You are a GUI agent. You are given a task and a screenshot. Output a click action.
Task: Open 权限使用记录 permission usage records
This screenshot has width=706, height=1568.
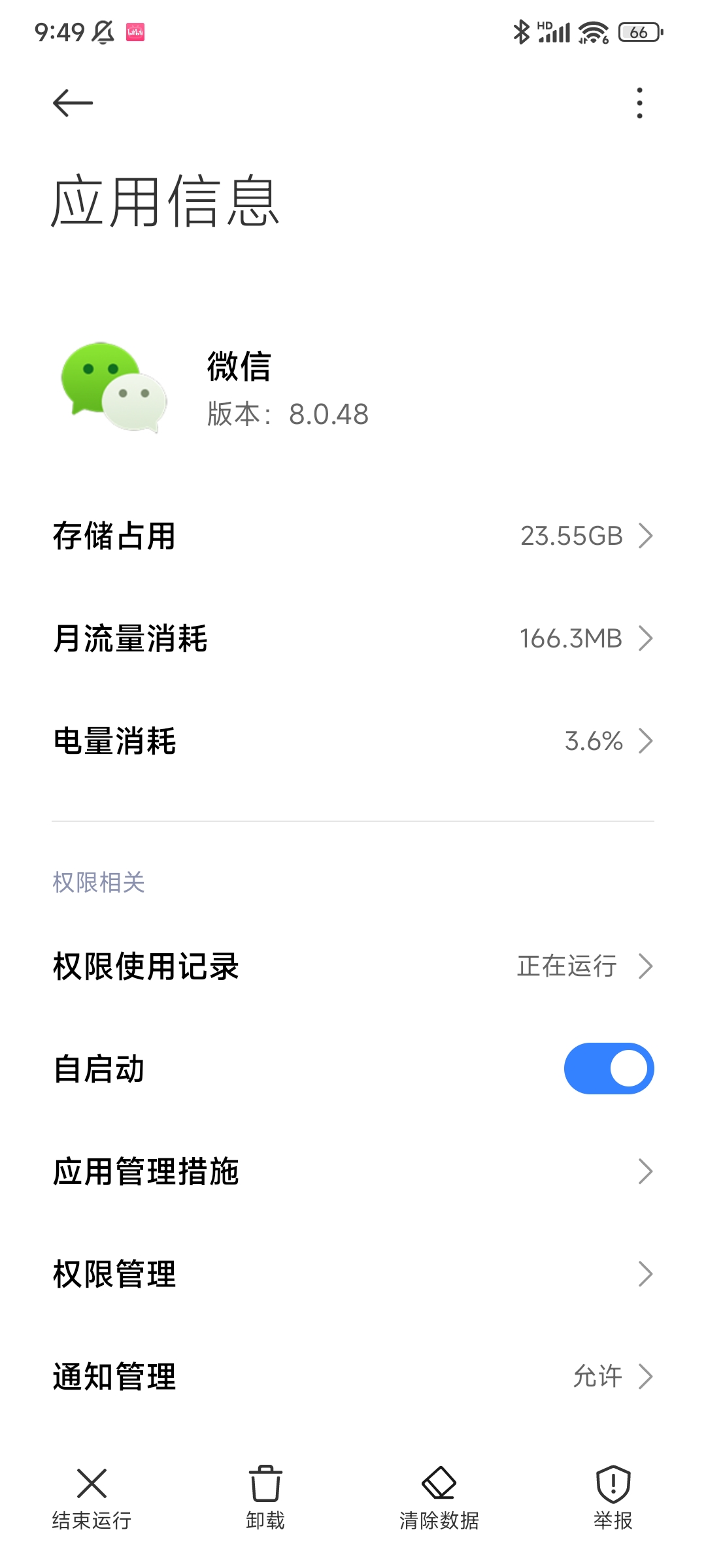click(353, 966)
